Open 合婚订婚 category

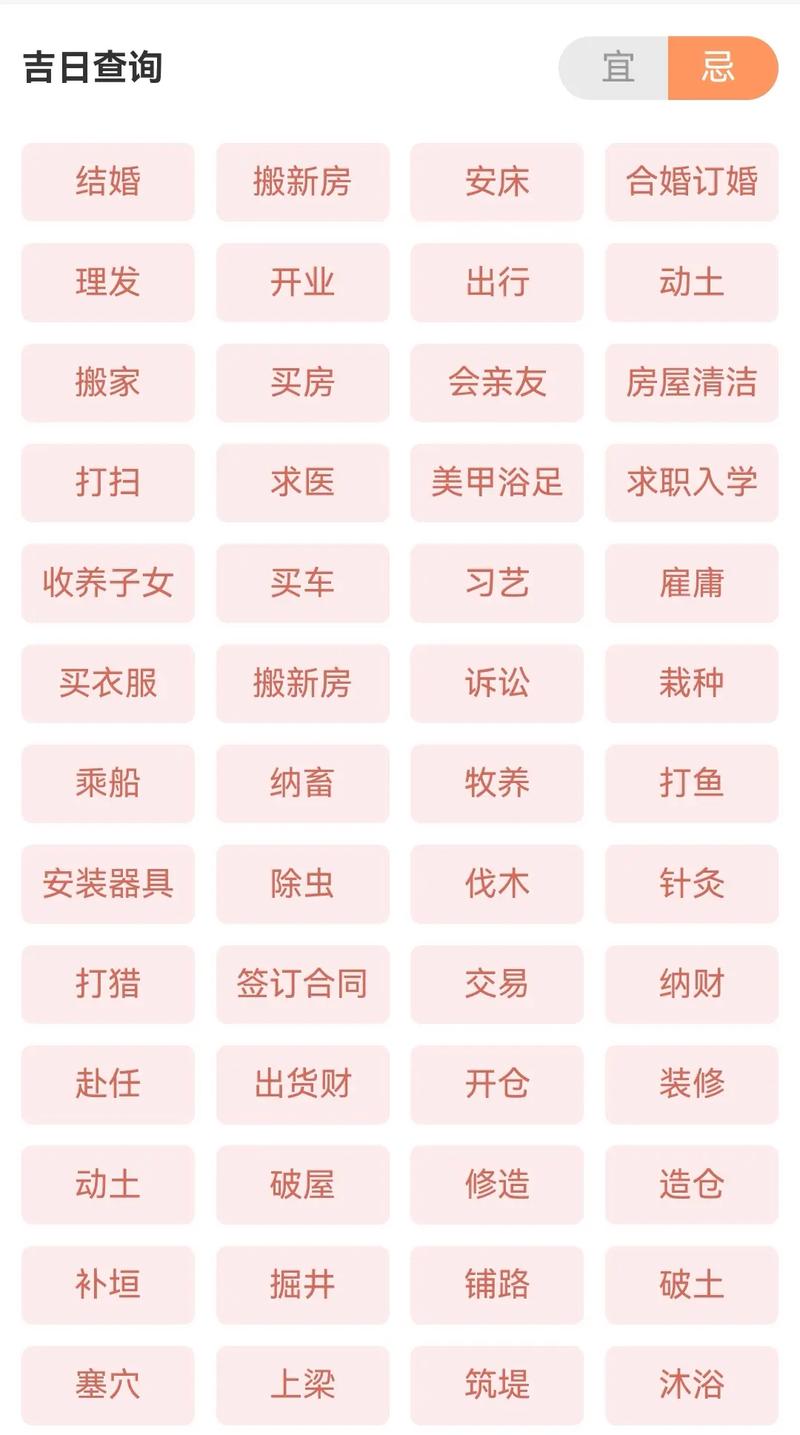coord(691,182)
